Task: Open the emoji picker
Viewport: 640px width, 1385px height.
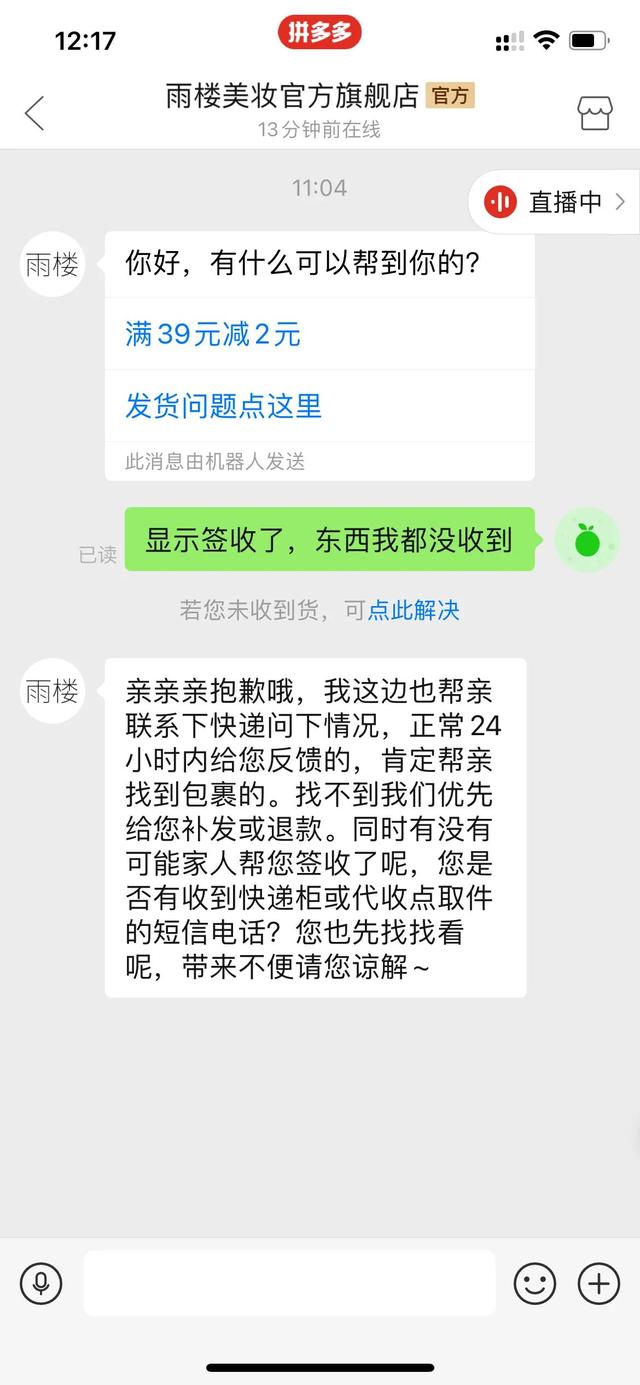Action: coord(535,1283)
